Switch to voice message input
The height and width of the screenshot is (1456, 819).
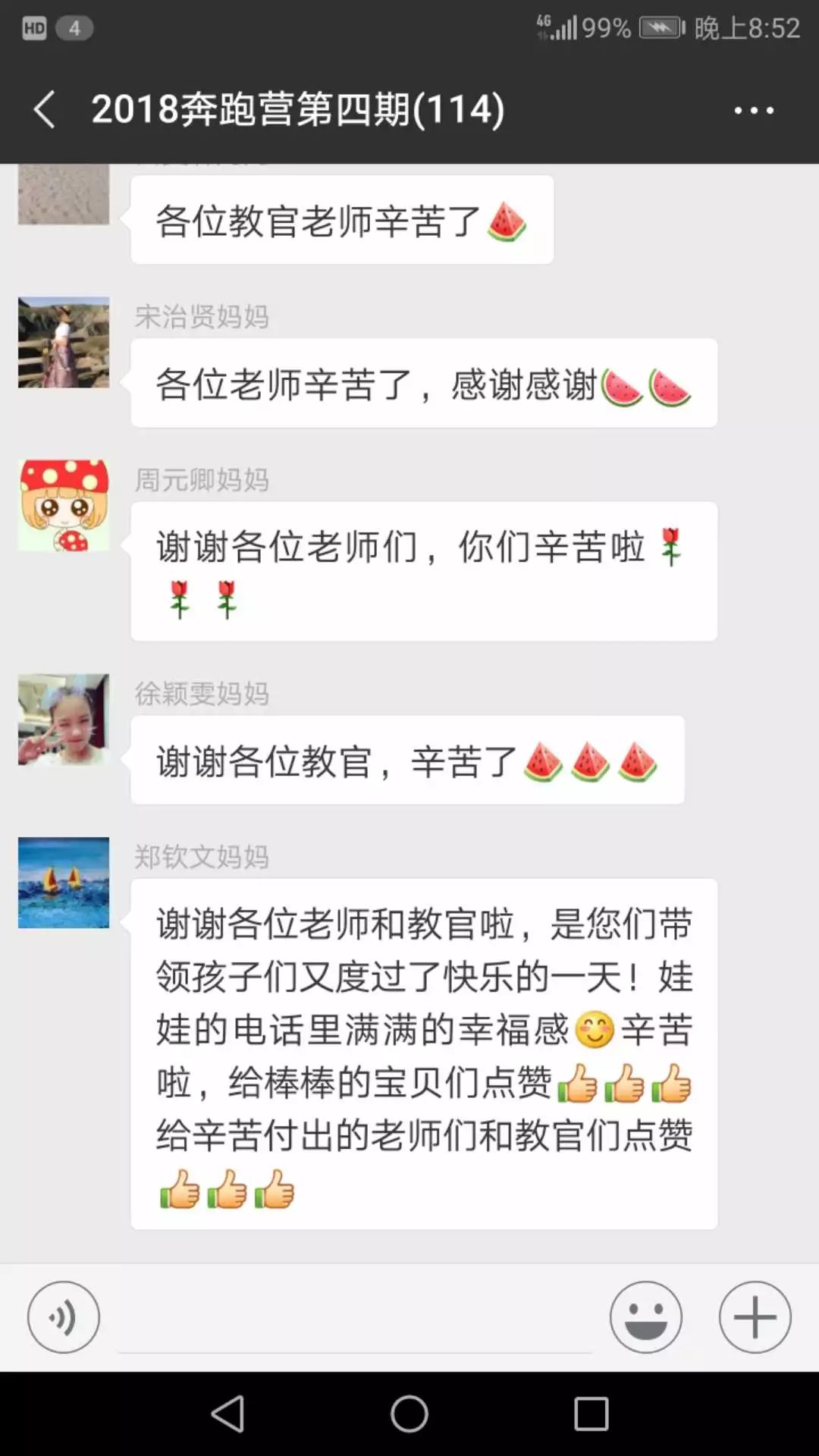tap(64, 1317)
